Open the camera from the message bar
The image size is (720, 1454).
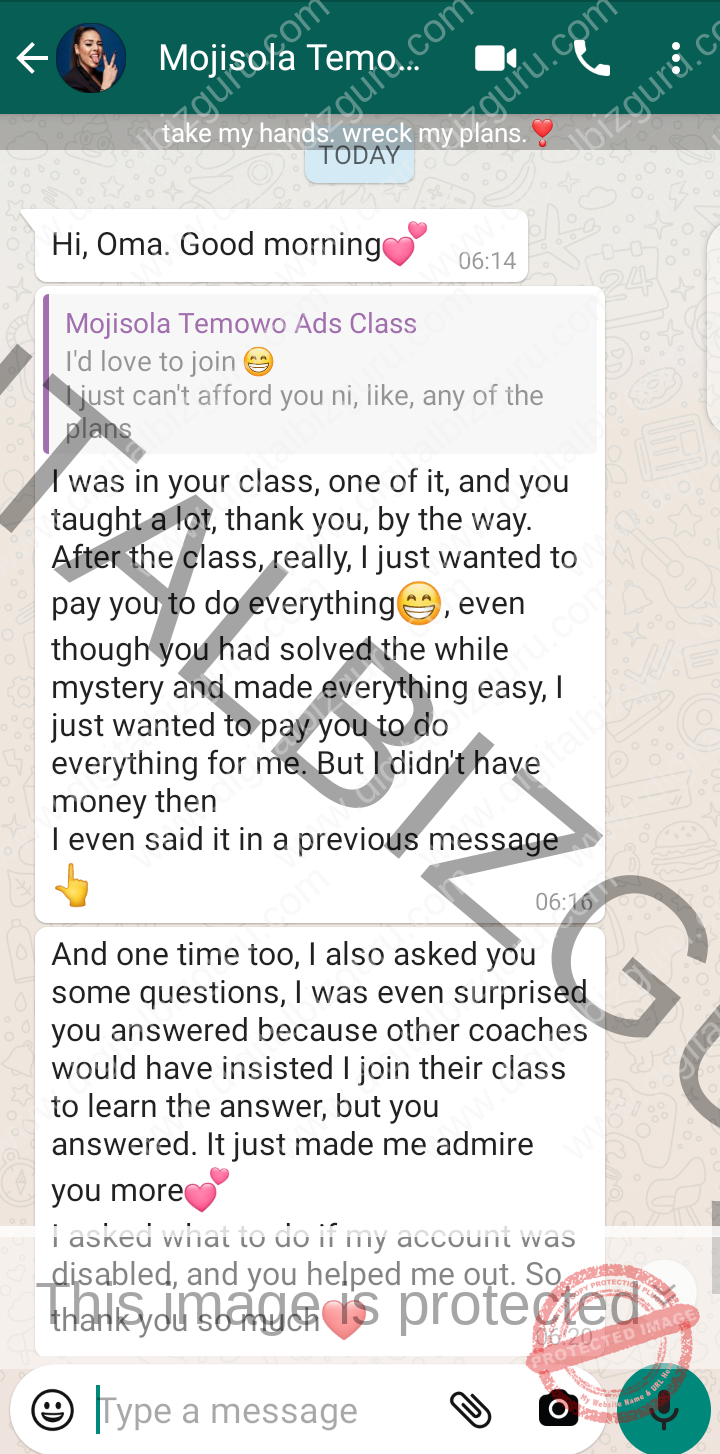[x=558, y=1409]
